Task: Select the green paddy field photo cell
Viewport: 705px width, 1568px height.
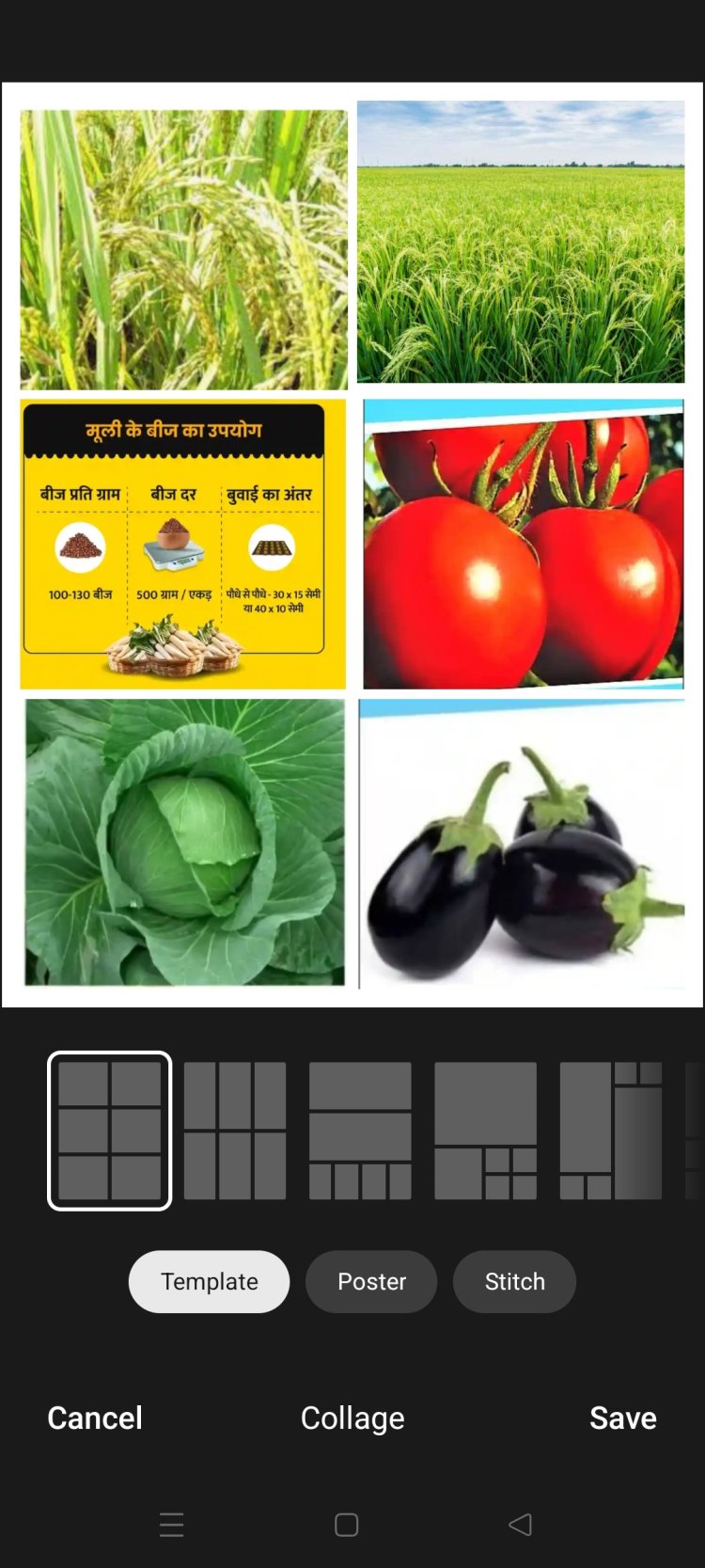Action: pyautogui.click(x=521, y=242)
